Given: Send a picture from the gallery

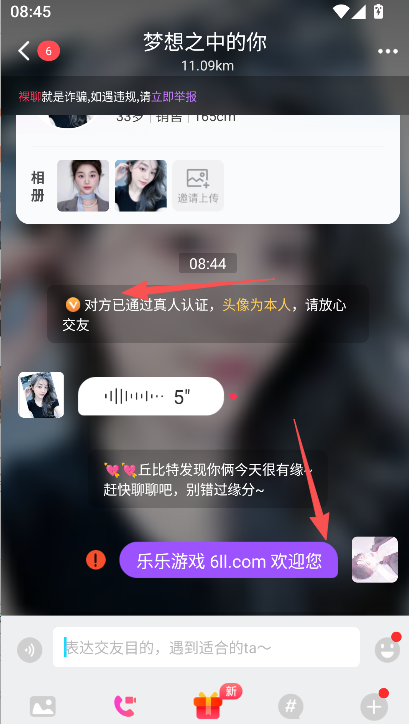Looking at the screenshot, I should coord(42,706).
